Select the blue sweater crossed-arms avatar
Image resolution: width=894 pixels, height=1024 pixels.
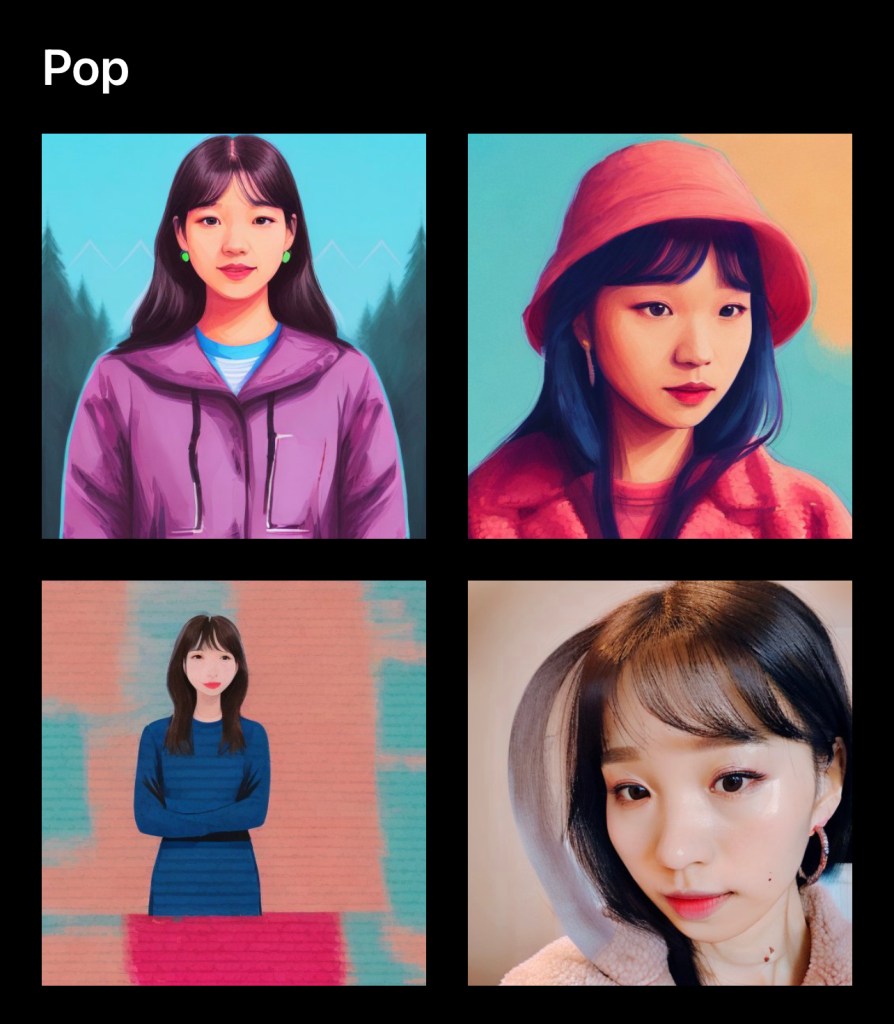coord(234,783)
